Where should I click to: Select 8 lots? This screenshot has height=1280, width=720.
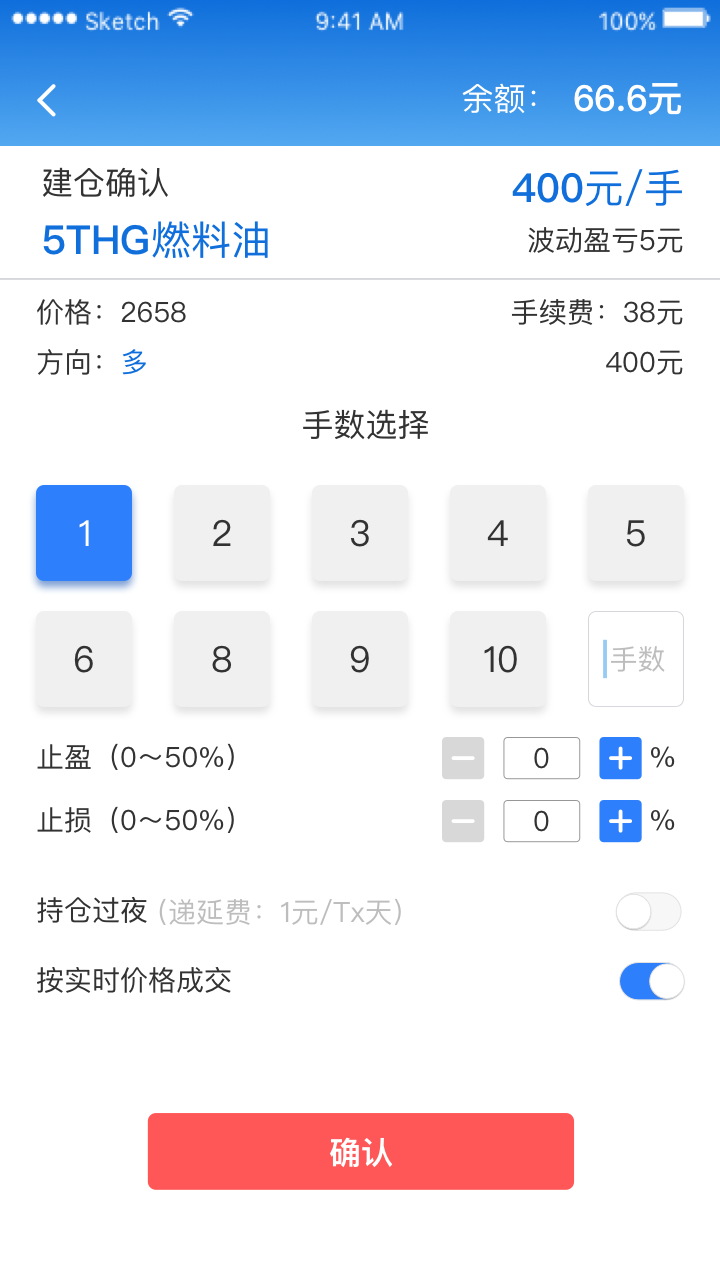[222, 659]
